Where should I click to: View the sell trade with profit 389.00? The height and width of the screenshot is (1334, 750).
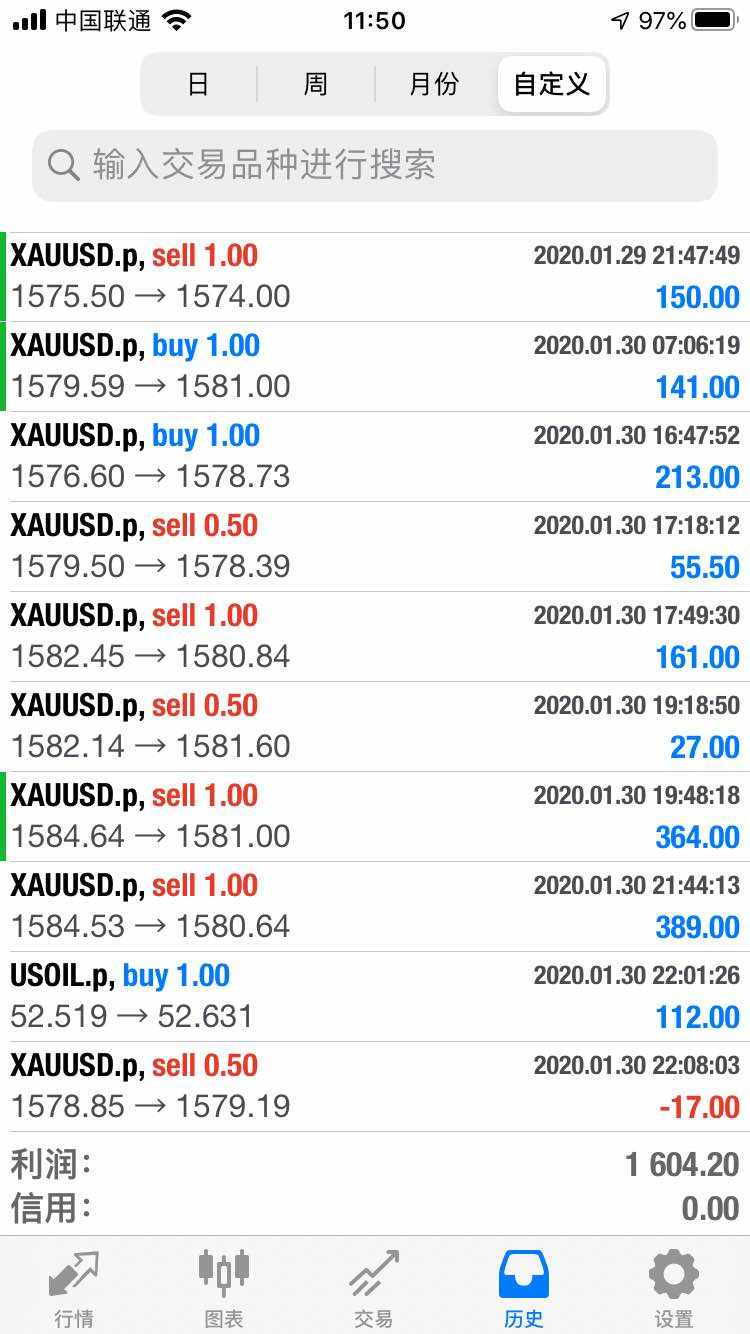375,906
